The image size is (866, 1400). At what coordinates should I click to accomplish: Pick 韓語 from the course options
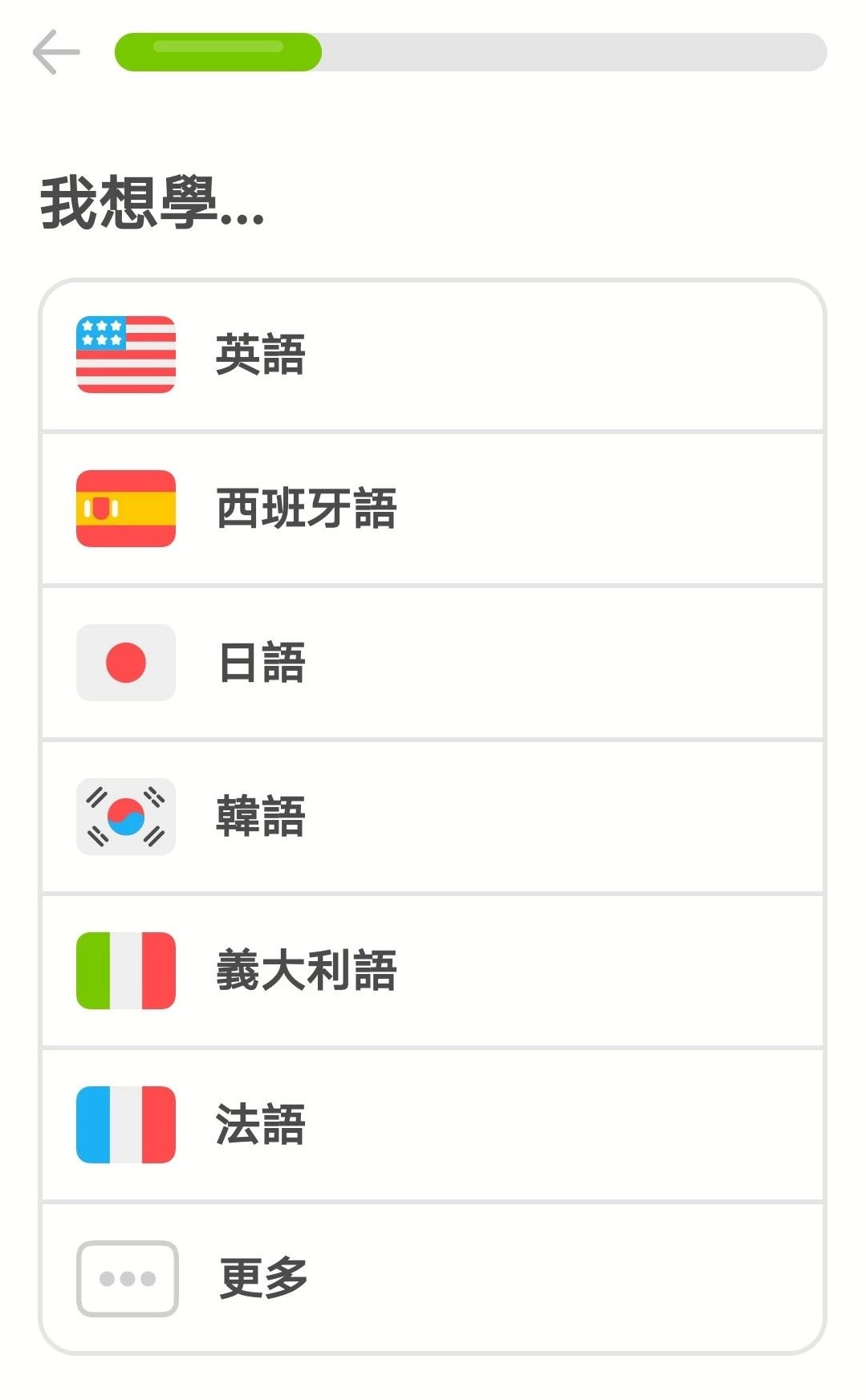click(433, 815)
